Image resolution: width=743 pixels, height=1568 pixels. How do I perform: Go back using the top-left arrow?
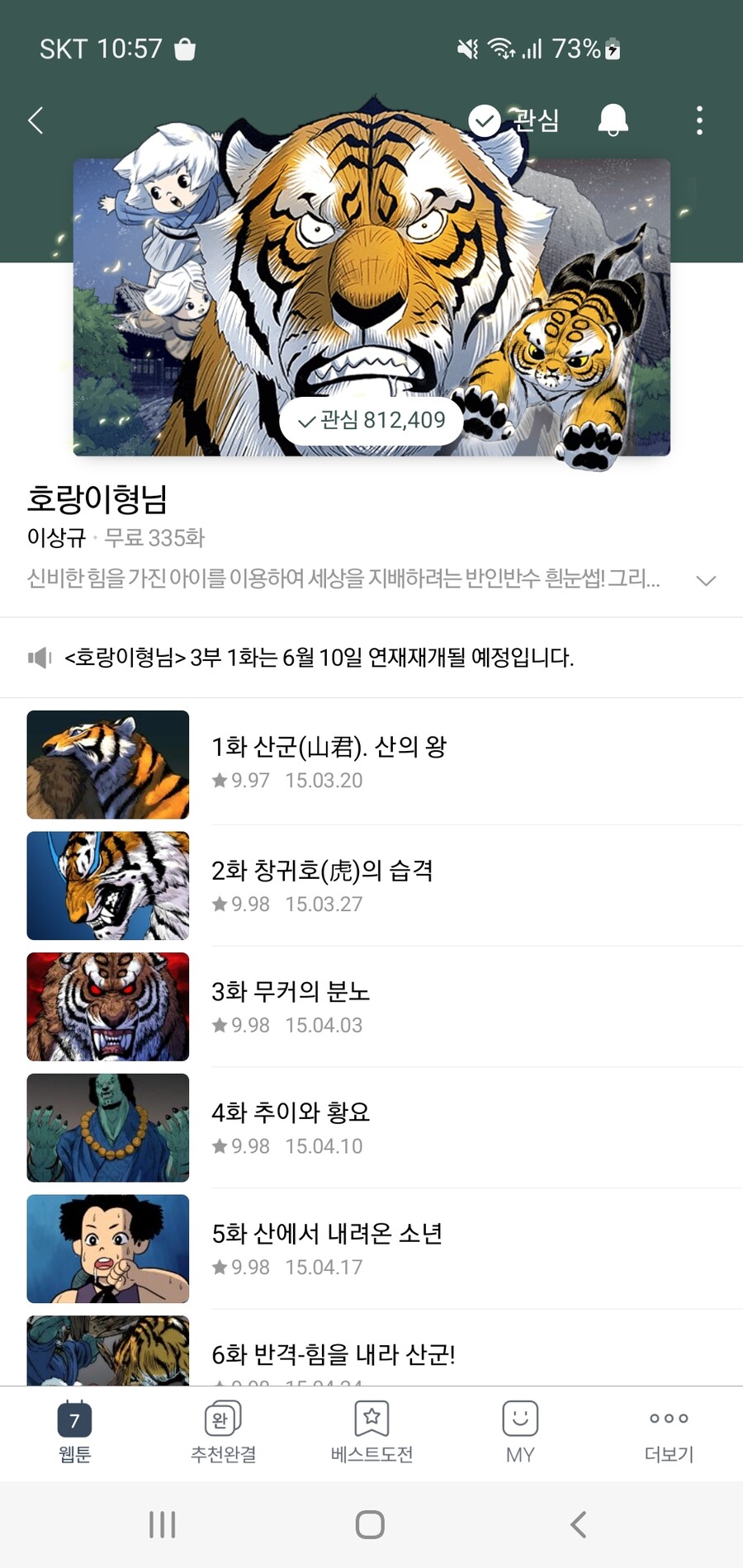(35, 120)
